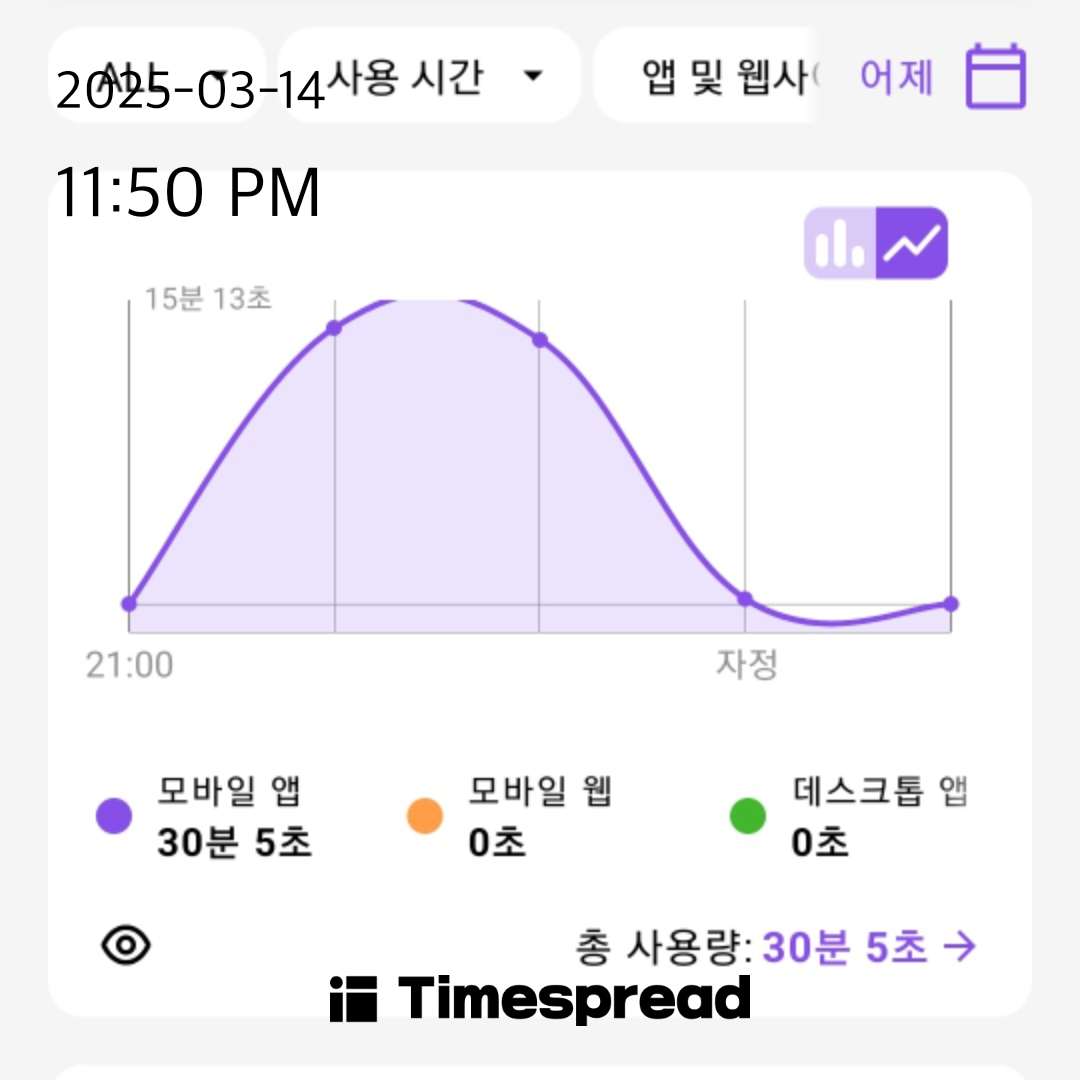Viewport: 1080px width, 1080px height.
Task: Toggle the eye visibility icon
Action: tap(126, 945)
